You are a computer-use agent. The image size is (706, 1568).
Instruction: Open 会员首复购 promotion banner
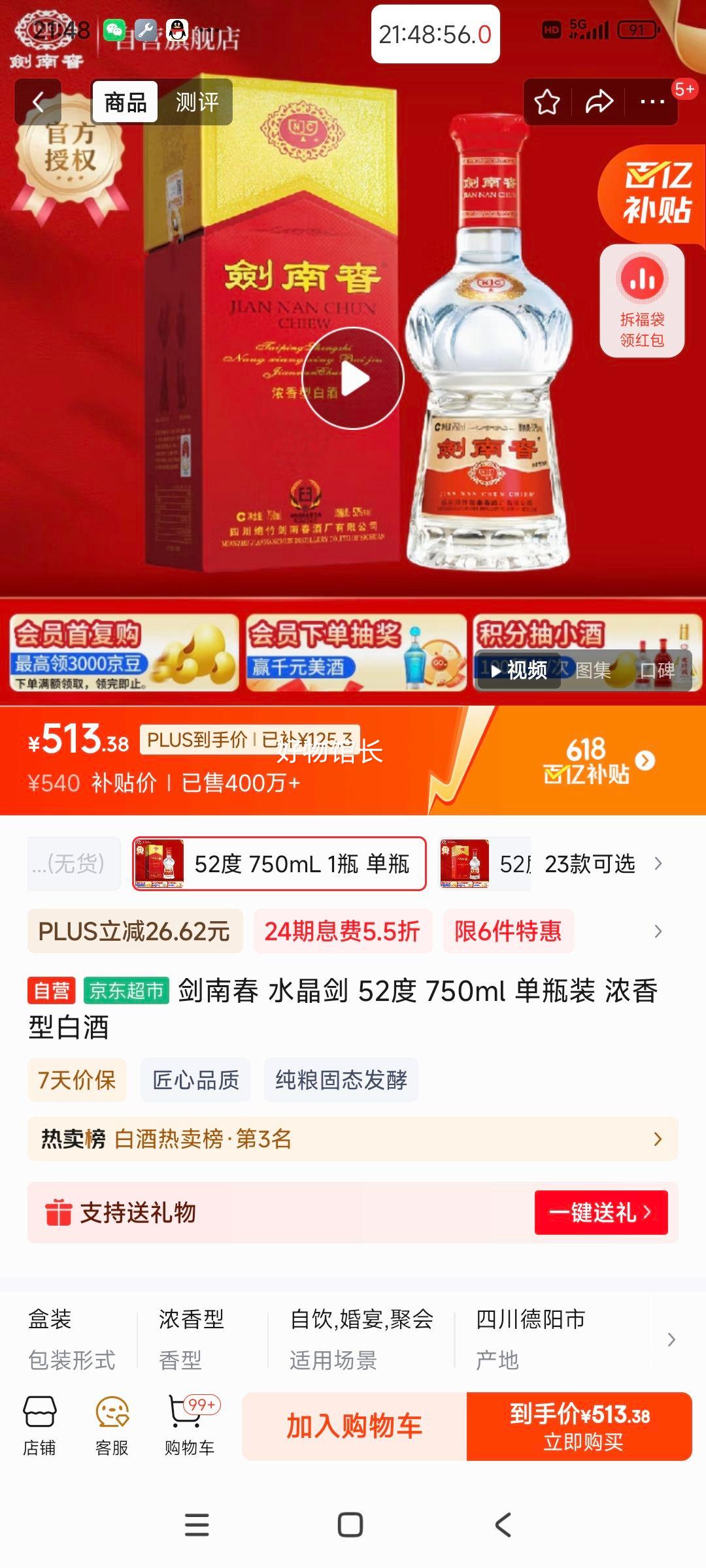[x=124, y=652]
